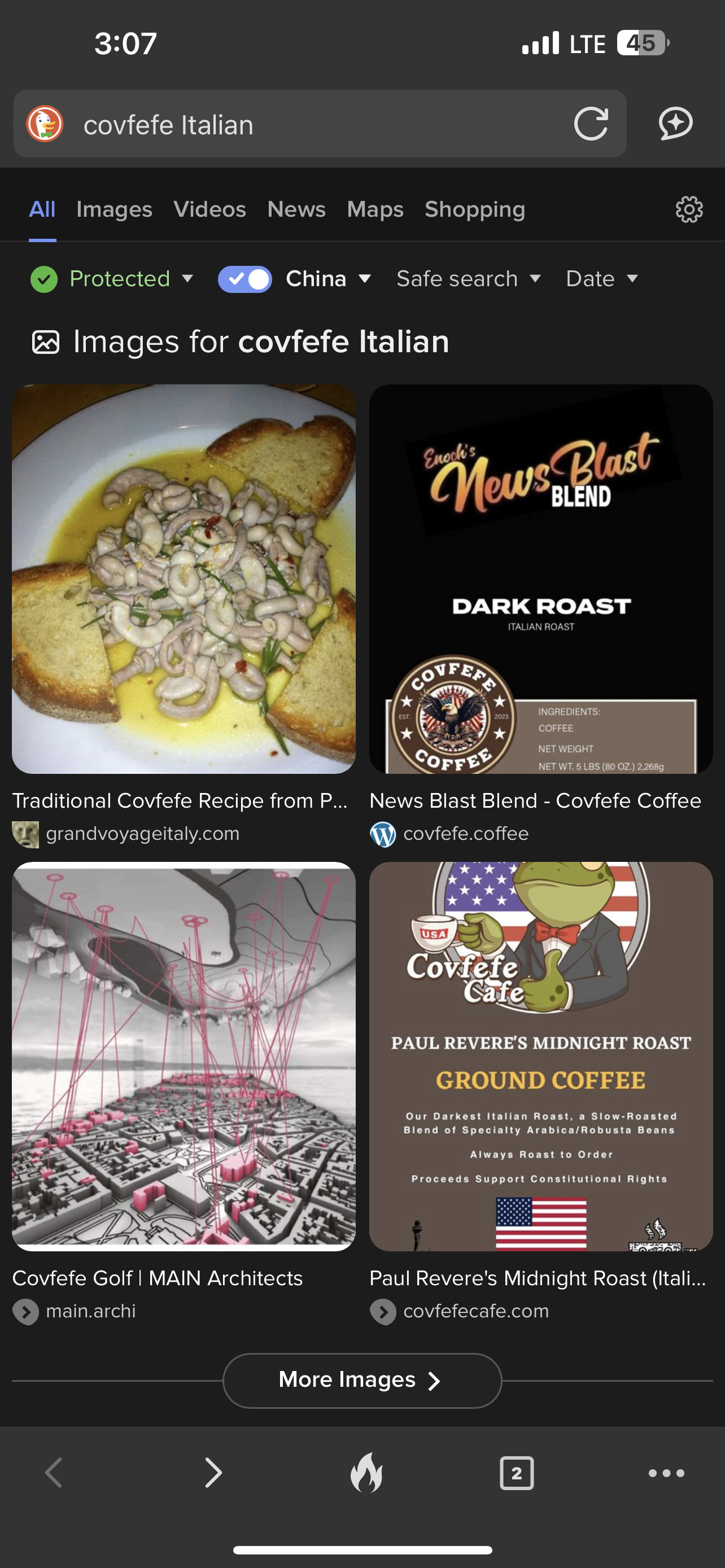Open search settings gear
This screenshot has height=1568, width=725.
[x=689, y=209]
